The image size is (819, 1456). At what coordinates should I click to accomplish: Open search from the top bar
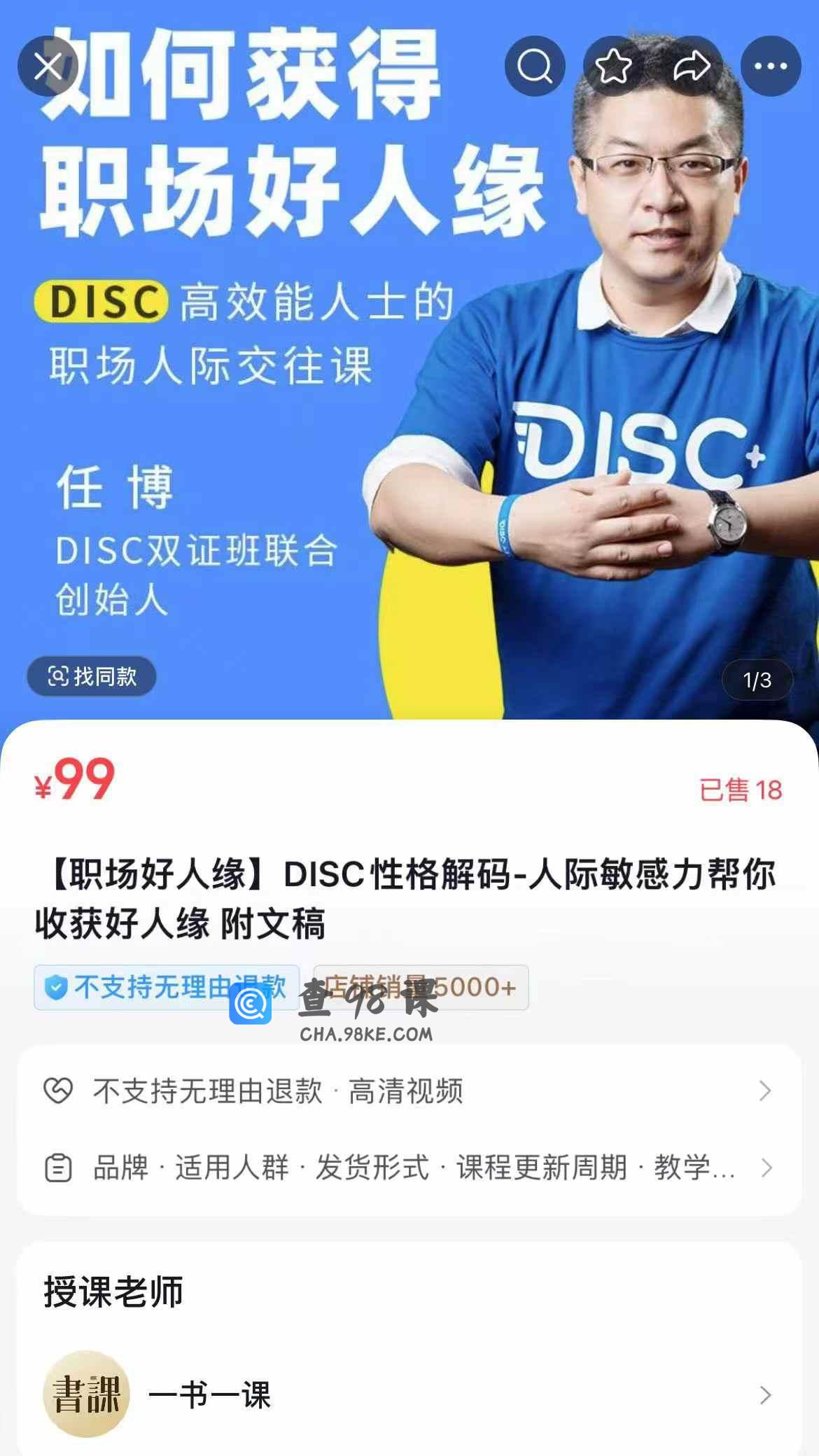pos(535,66)
